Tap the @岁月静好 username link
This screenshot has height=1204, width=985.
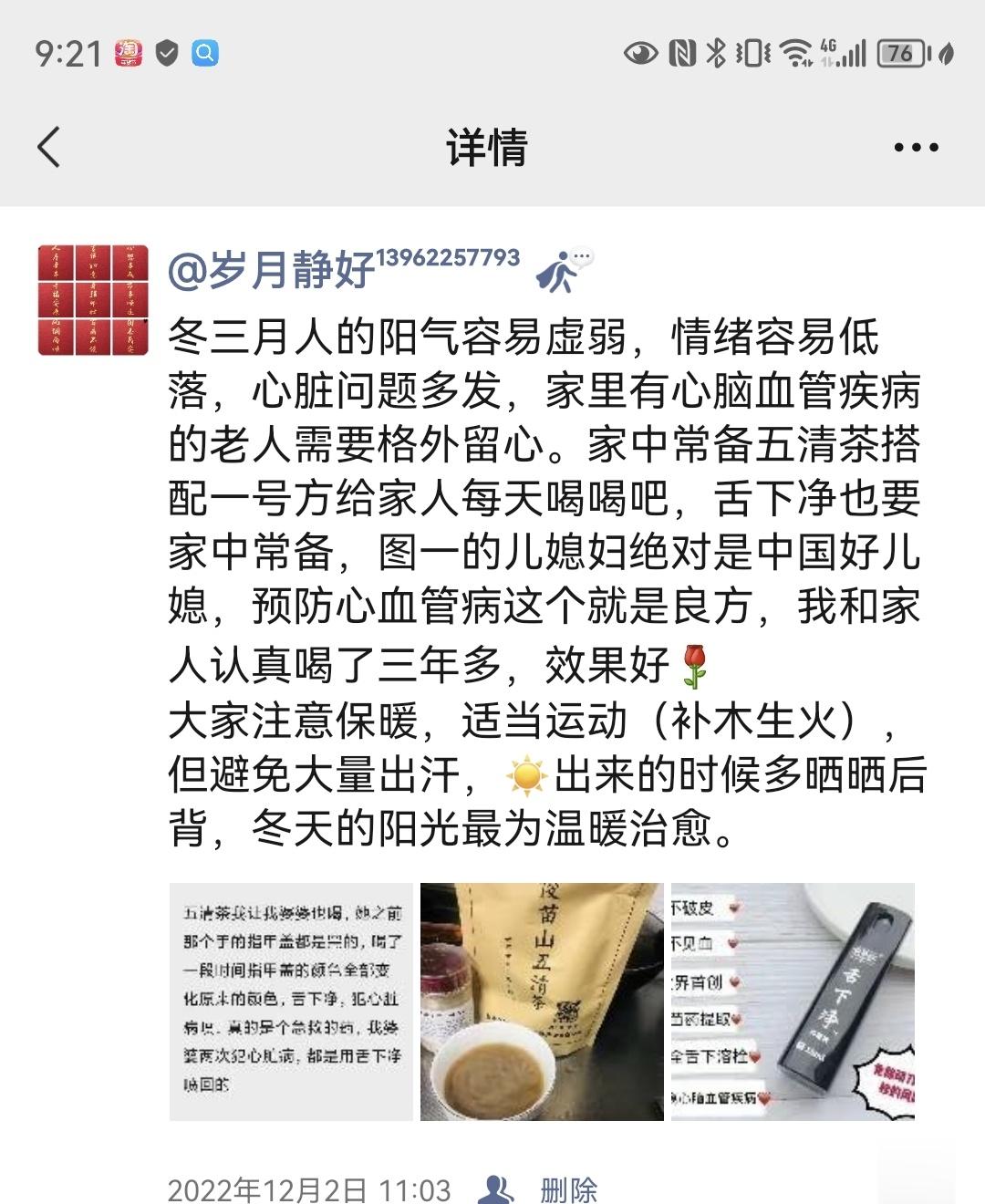click(x=272, y=270)
